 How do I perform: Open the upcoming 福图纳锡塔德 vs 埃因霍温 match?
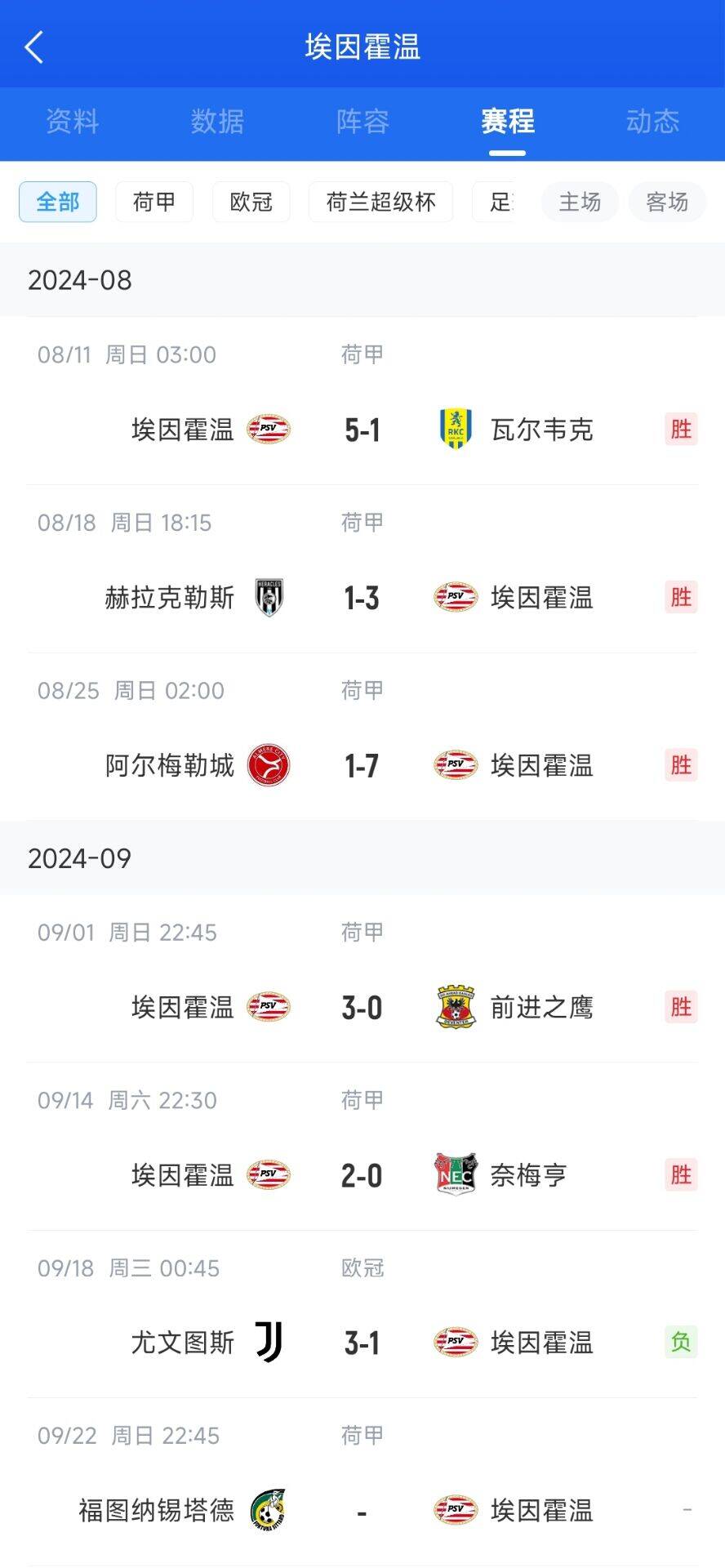(x=362, y=1511)
